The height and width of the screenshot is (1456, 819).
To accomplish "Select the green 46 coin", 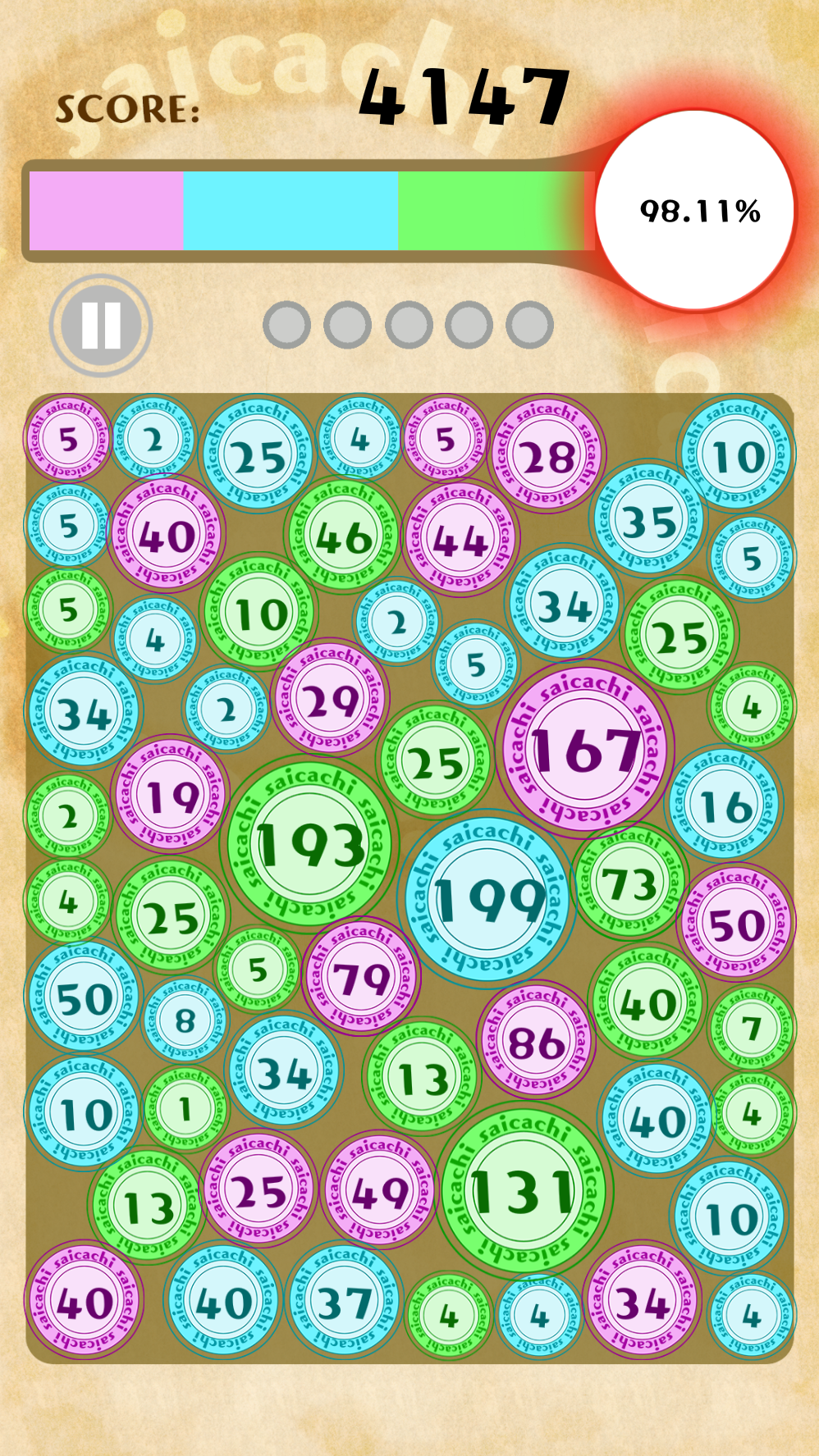I will pos(343,535).
